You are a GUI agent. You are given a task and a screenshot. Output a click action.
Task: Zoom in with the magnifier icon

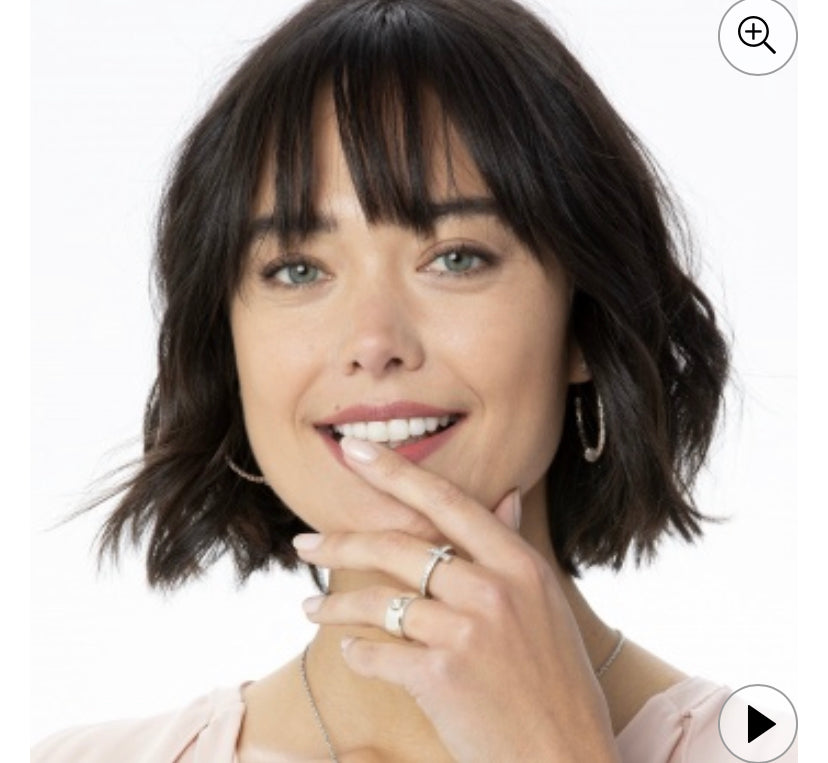[757, 36]
